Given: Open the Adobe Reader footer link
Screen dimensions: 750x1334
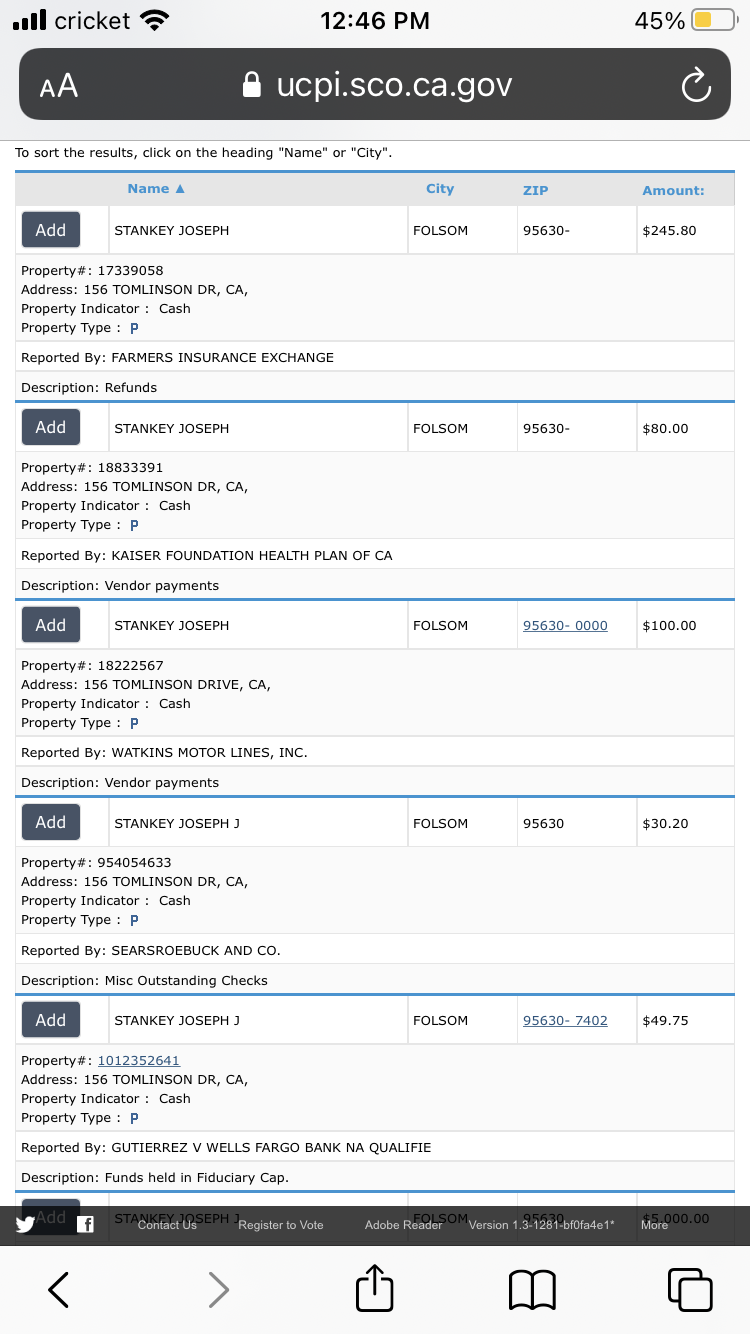Looking at the screenshot, I should pyautogui.click(x=403, y=1225).
